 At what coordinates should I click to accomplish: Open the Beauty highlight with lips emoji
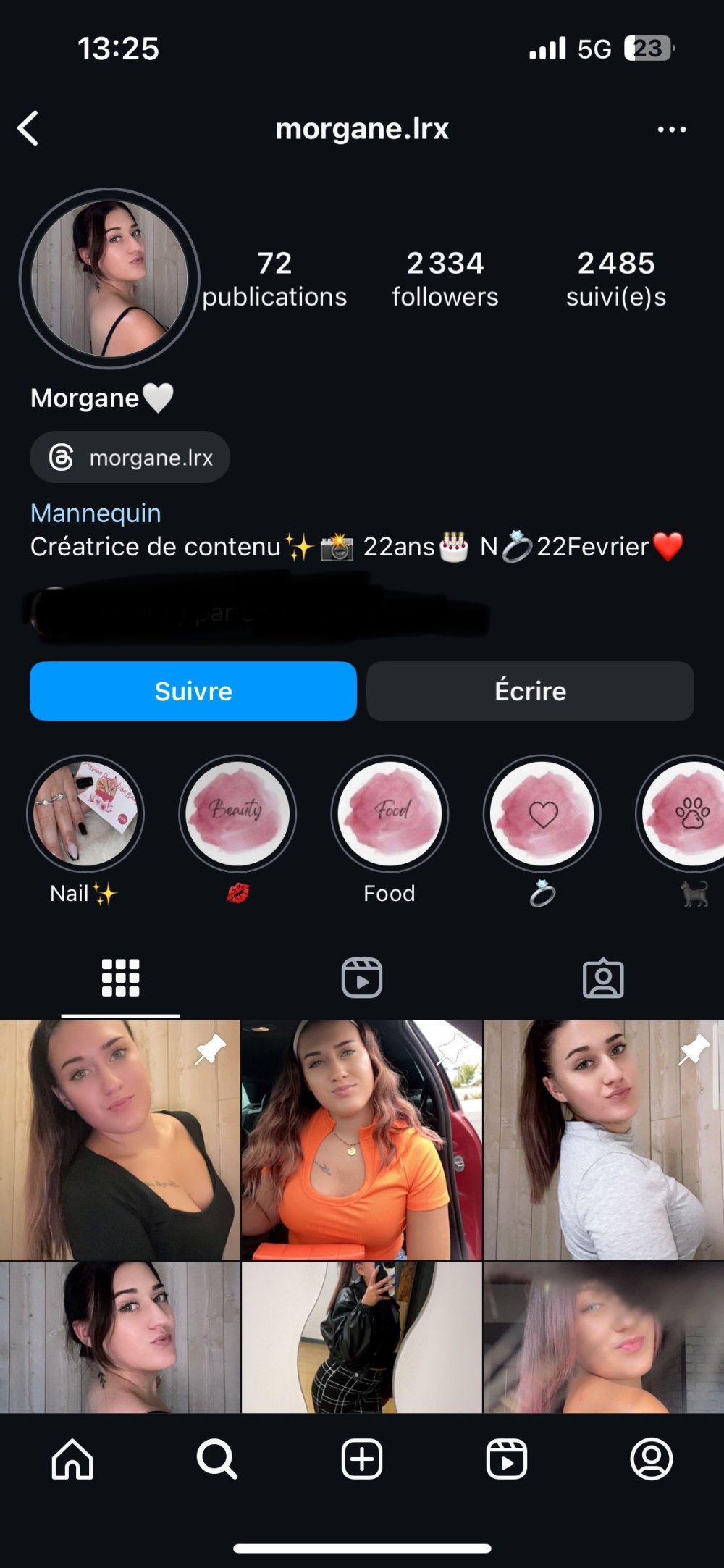point(237,813)
